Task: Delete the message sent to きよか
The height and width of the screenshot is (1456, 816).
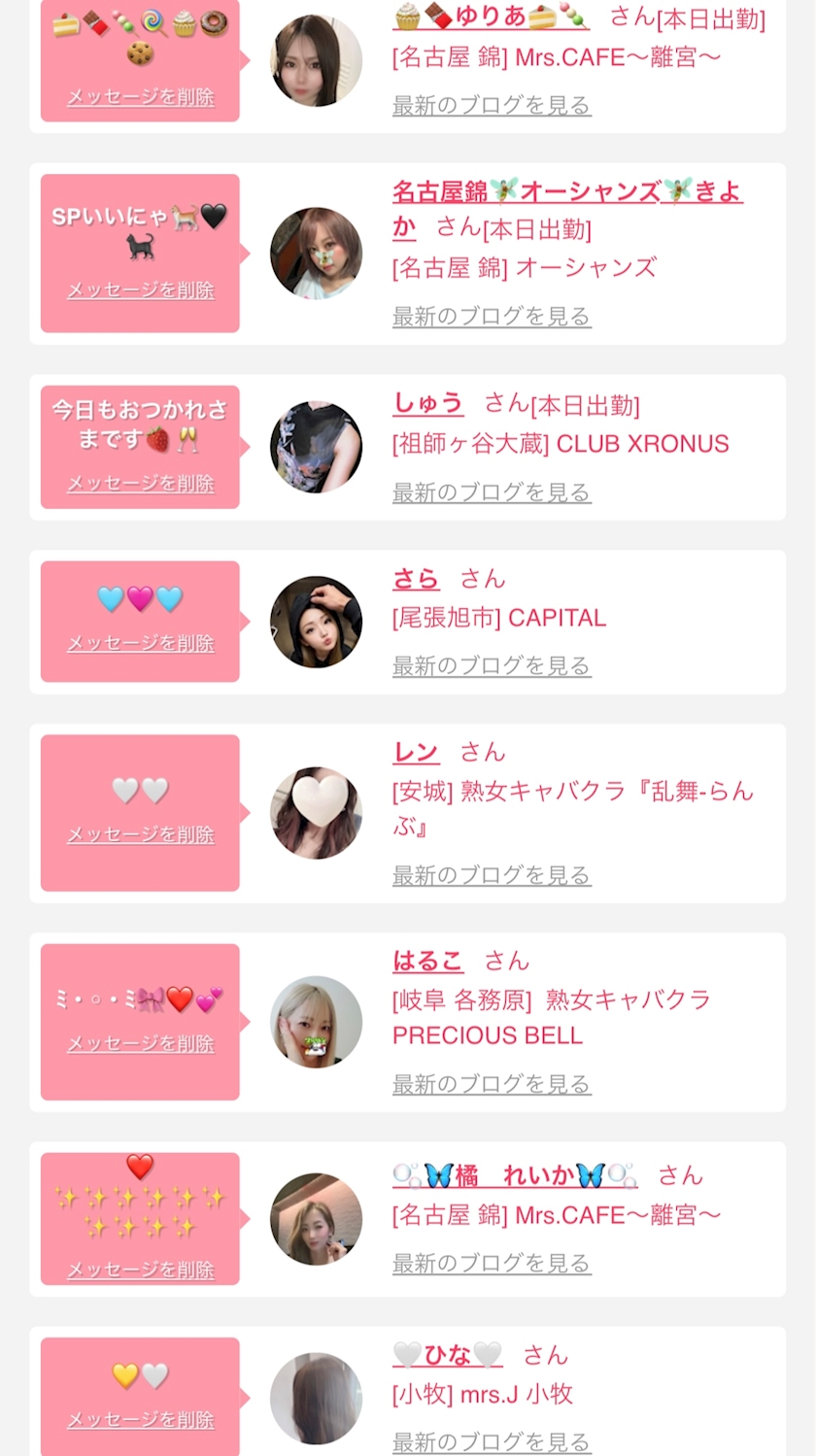Action: [x=141, y=289]
